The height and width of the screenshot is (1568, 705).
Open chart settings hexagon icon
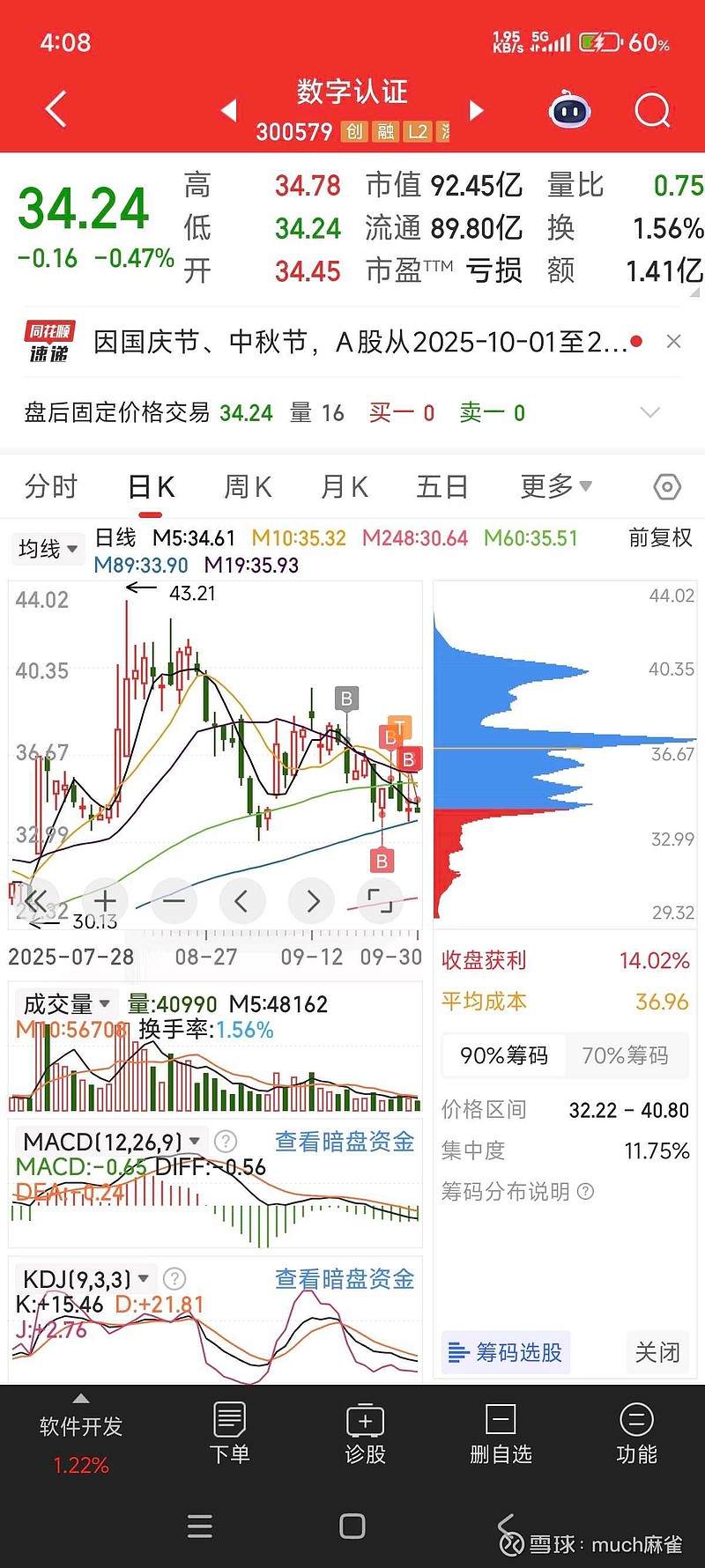pos(667,486)
